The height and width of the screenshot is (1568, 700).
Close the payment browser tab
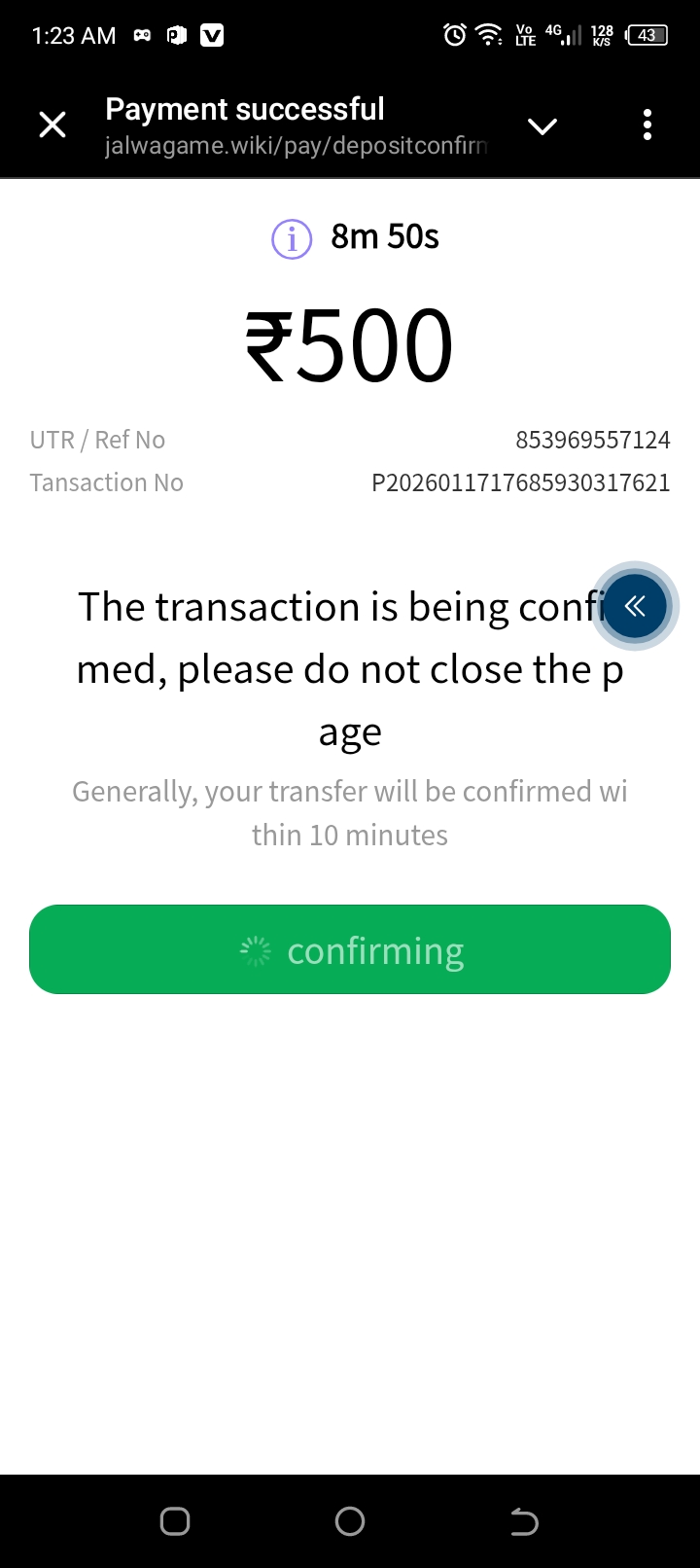click(52, 125)
